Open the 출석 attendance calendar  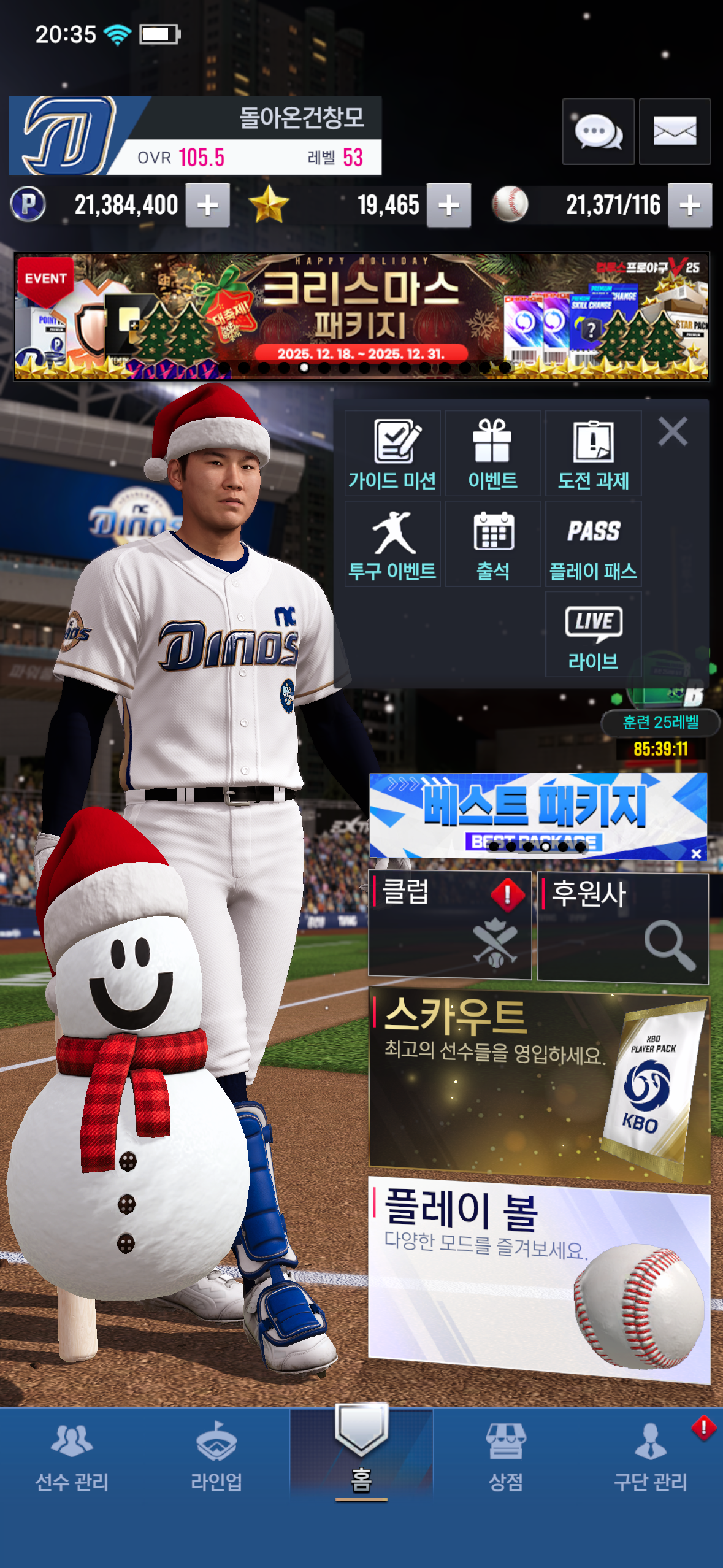(492, 544)
